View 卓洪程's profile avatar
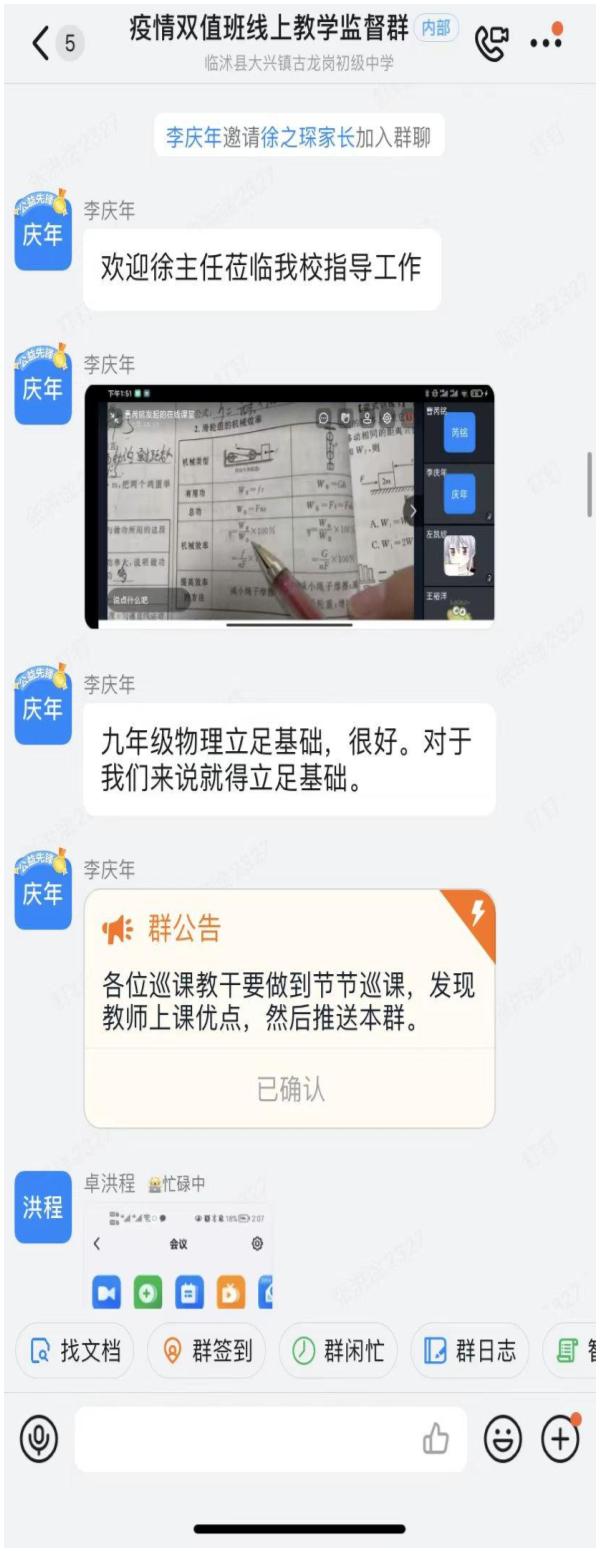The image size is (600, 1551). (43, 1207)
